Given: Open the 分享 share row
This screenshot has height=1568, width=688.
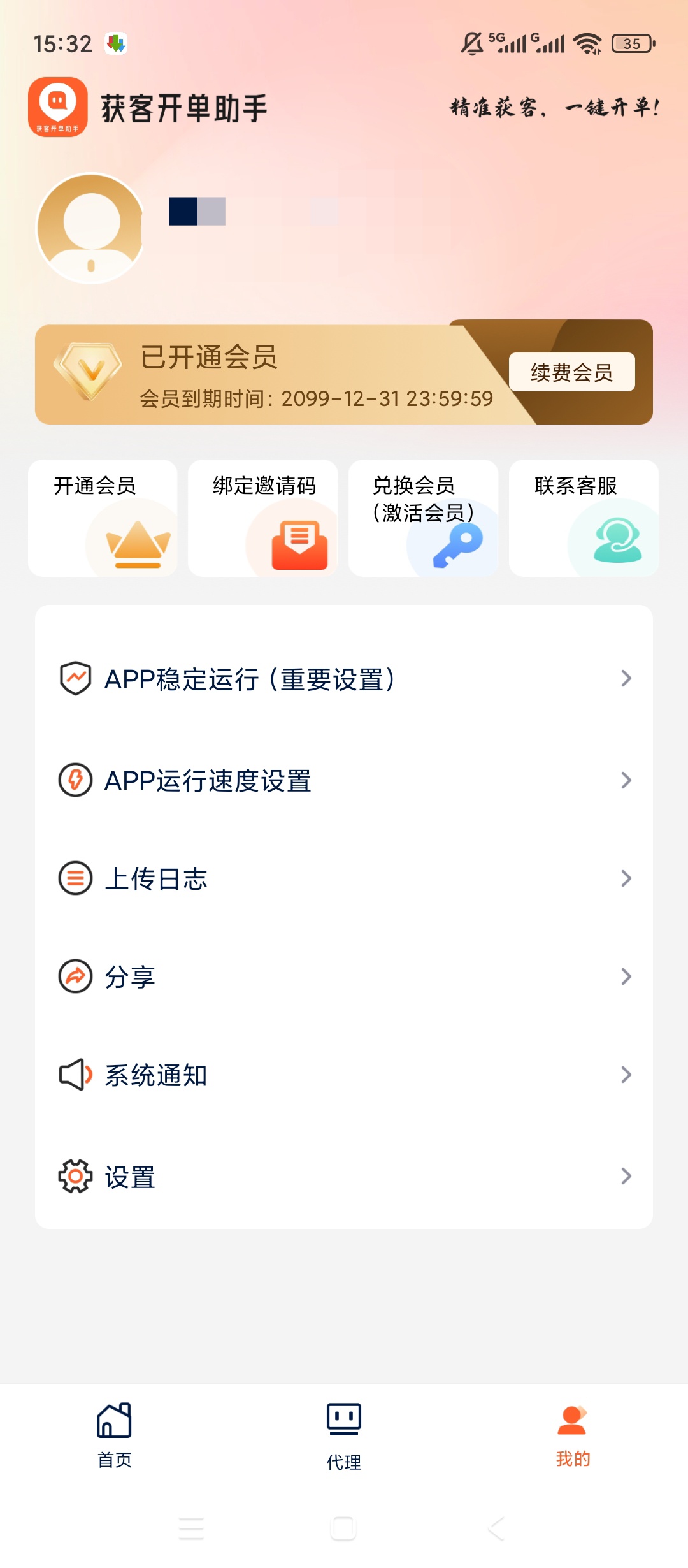Looking at the screenshot, I should (x=344, y=976).
